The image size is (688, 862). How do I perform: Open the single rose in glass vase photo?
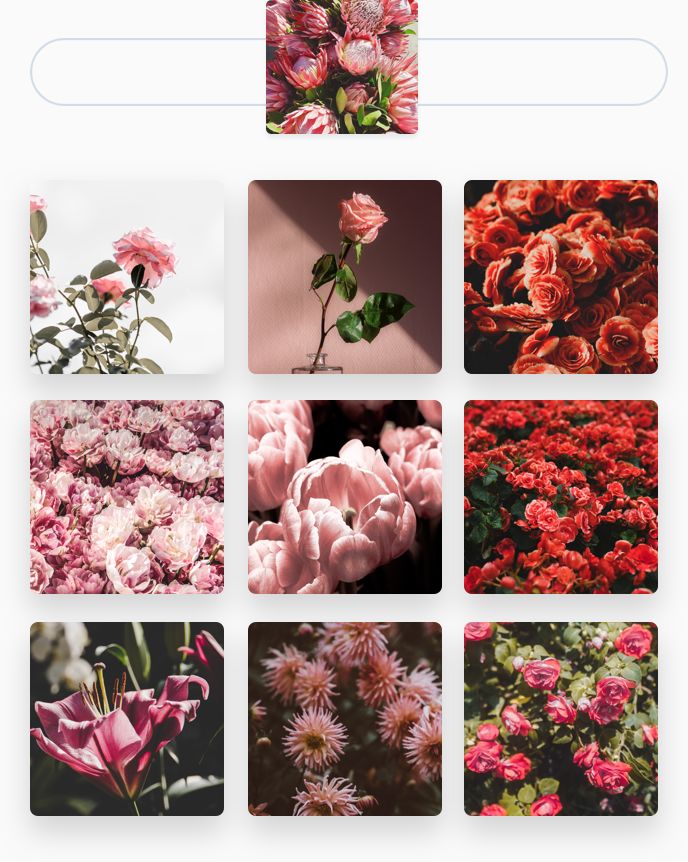pos(345,277)
